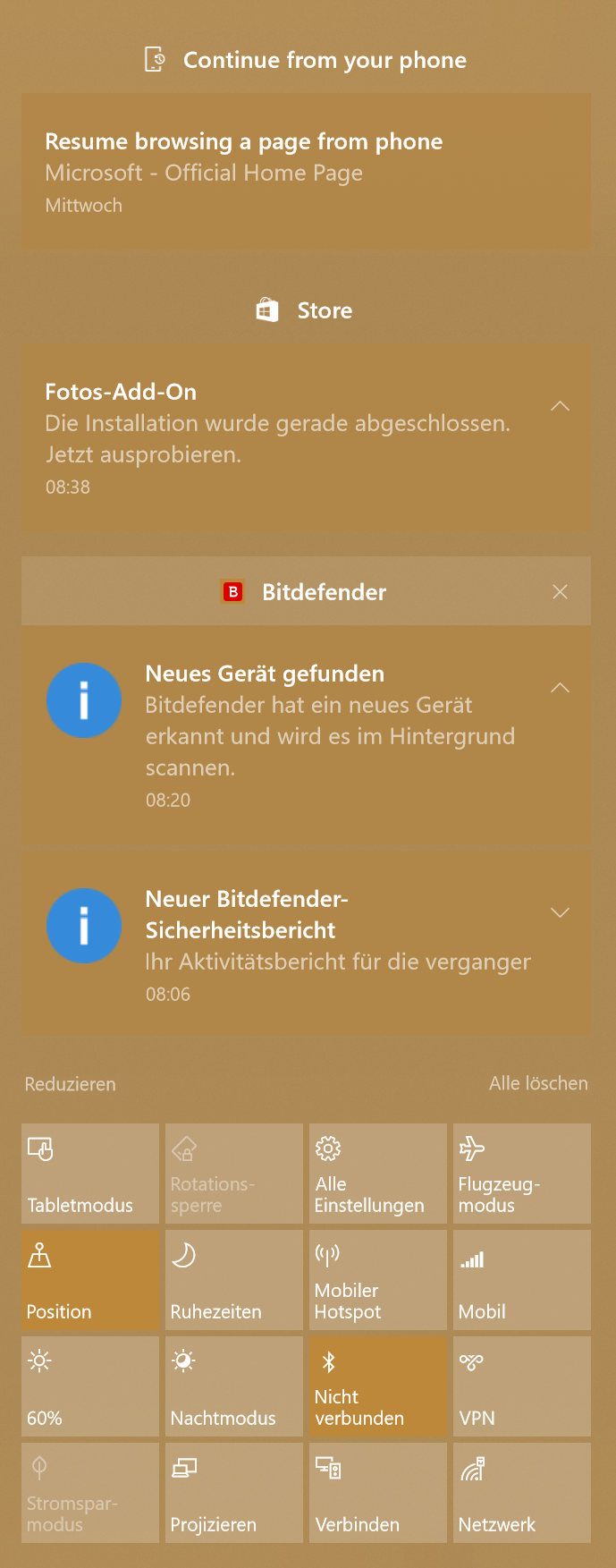Toggle the Bluetooth Nicht verbunden tile
The width and height of the screenshot is (616, 1568).
coord(377,1386)
